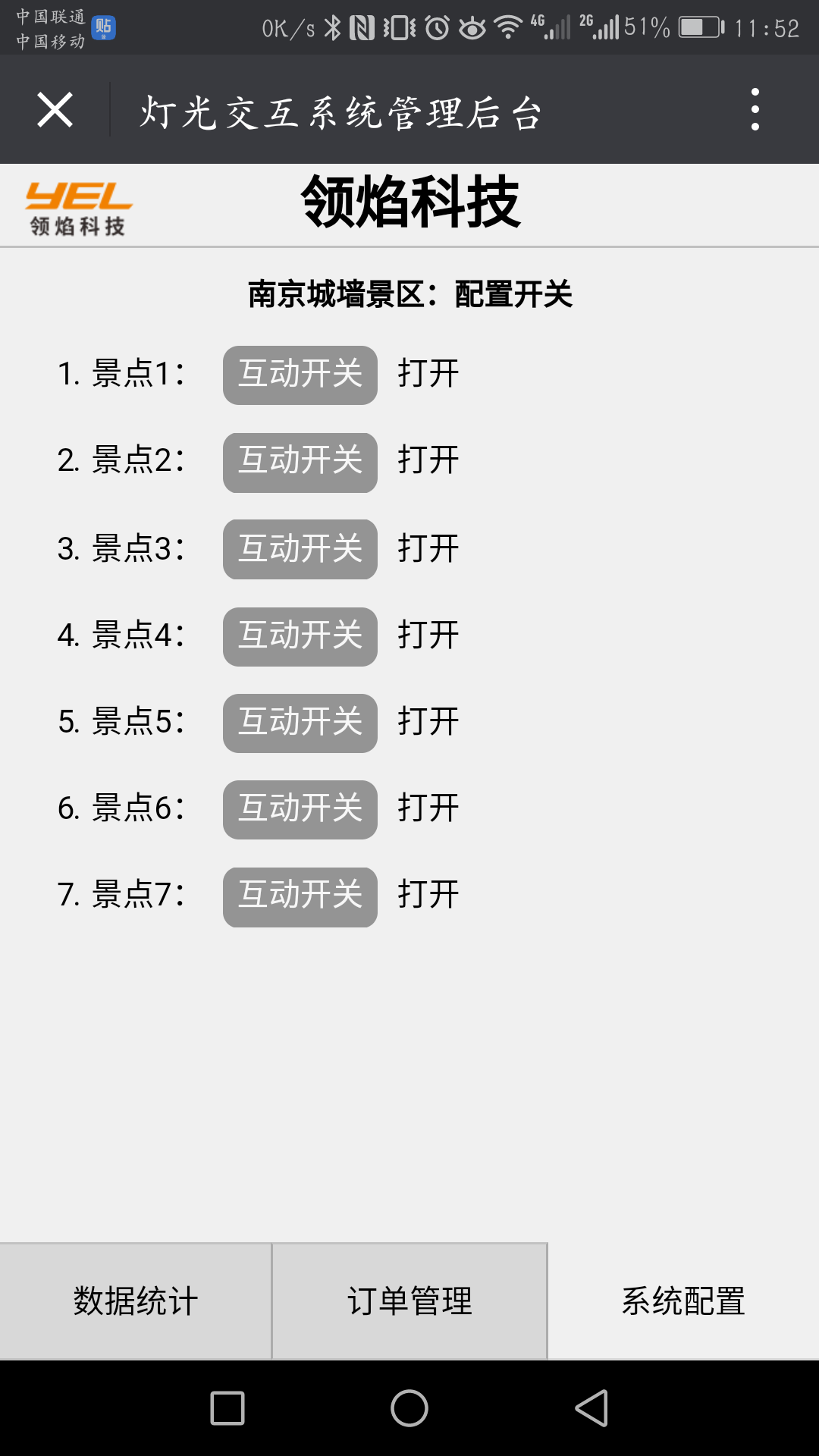Open the 订单管理 tab

point(409,1301)
